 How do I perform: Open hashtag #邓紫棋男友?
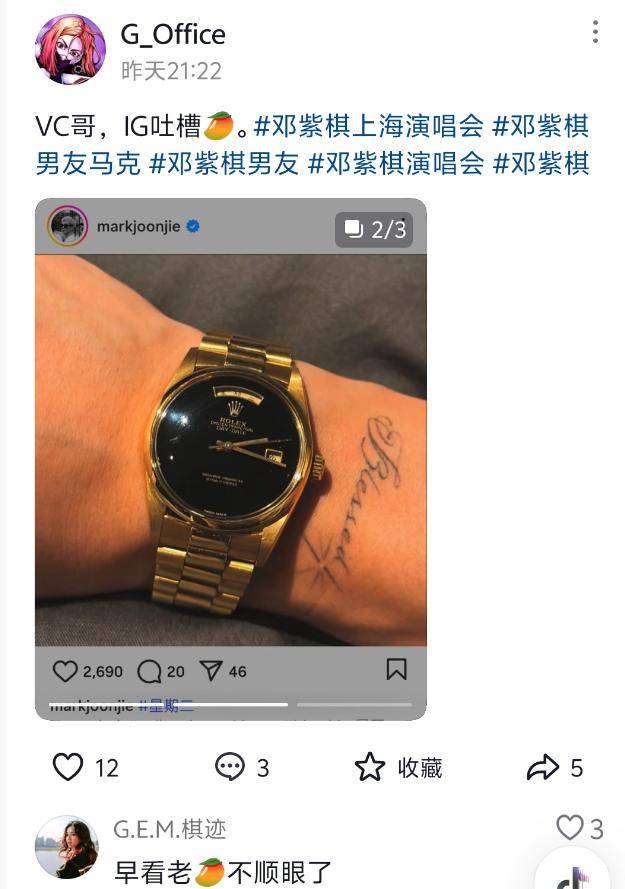click(224, 163)
